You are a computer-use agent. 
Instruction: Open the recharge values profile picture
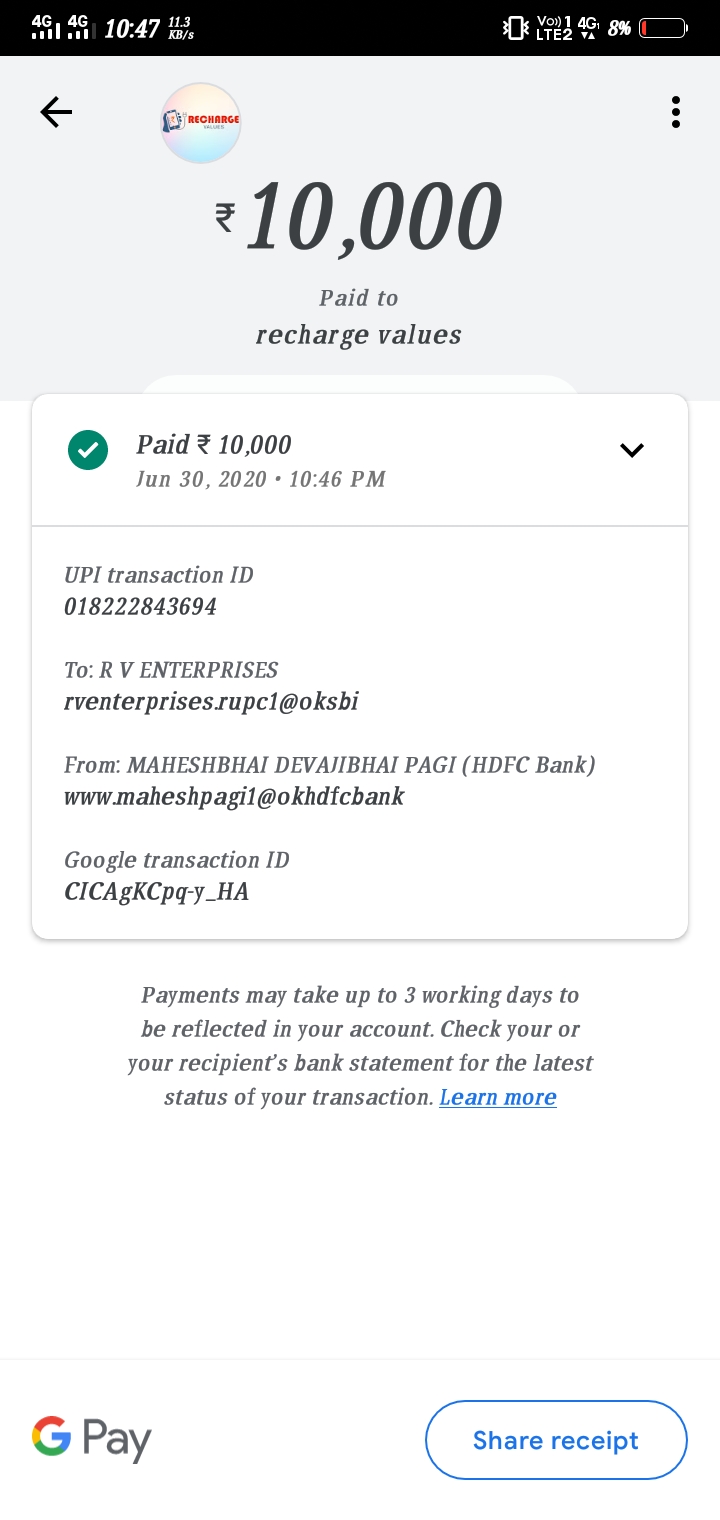(201, 122)
